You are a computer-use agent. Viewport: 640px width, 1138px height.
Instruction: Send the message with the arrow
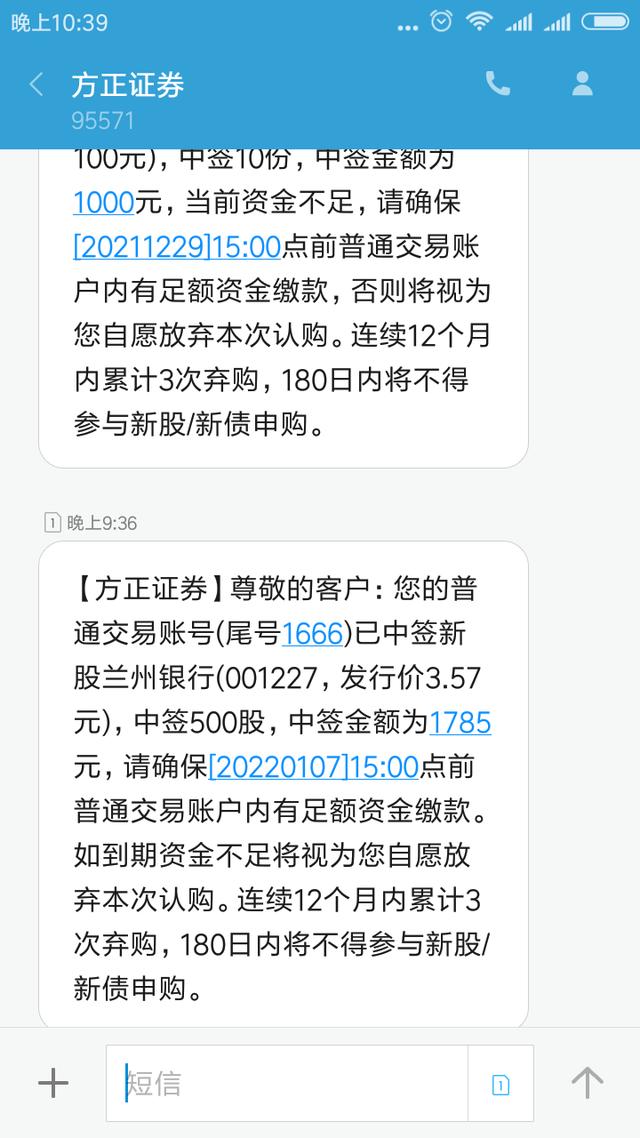point(587,1083)
